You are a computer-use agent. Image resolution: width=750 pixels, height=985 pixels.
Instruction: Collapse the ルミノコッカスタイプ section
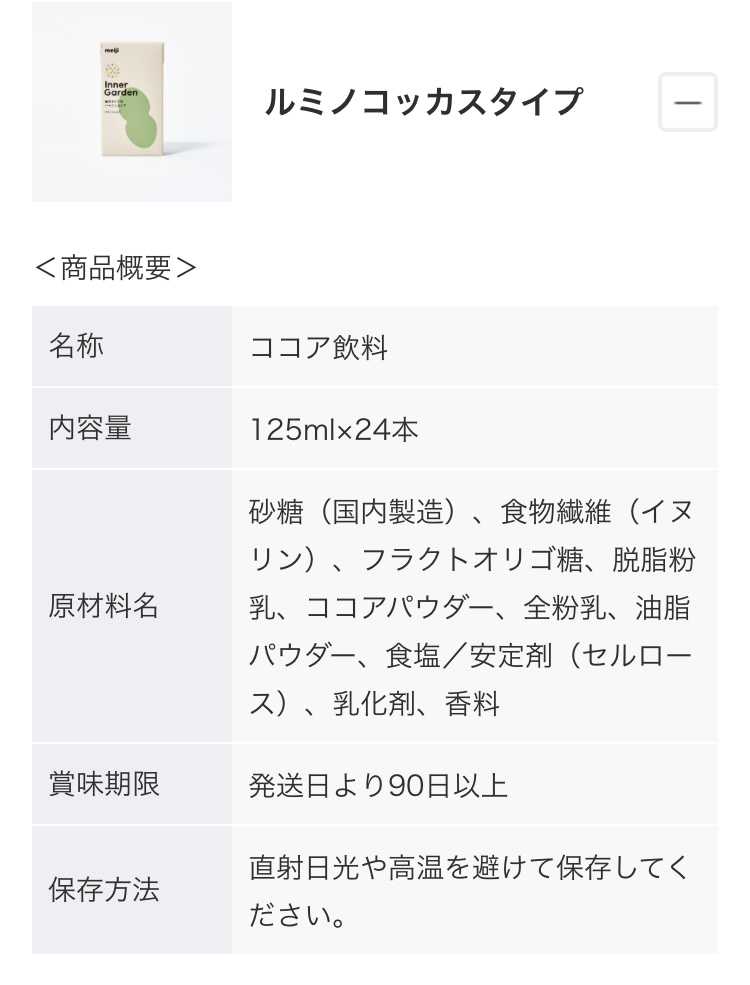click(x=687, y=102)
